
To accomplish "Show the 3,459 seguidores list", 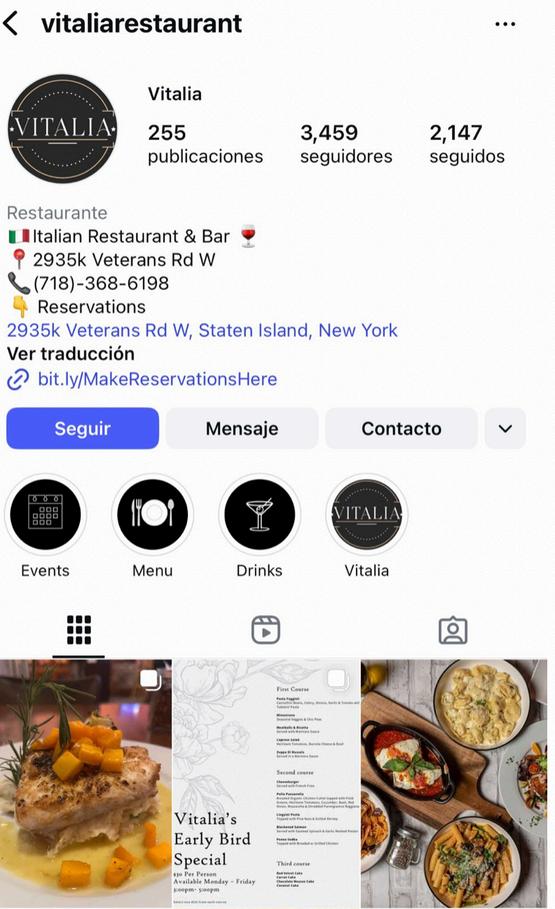I will tap(346, 144).
